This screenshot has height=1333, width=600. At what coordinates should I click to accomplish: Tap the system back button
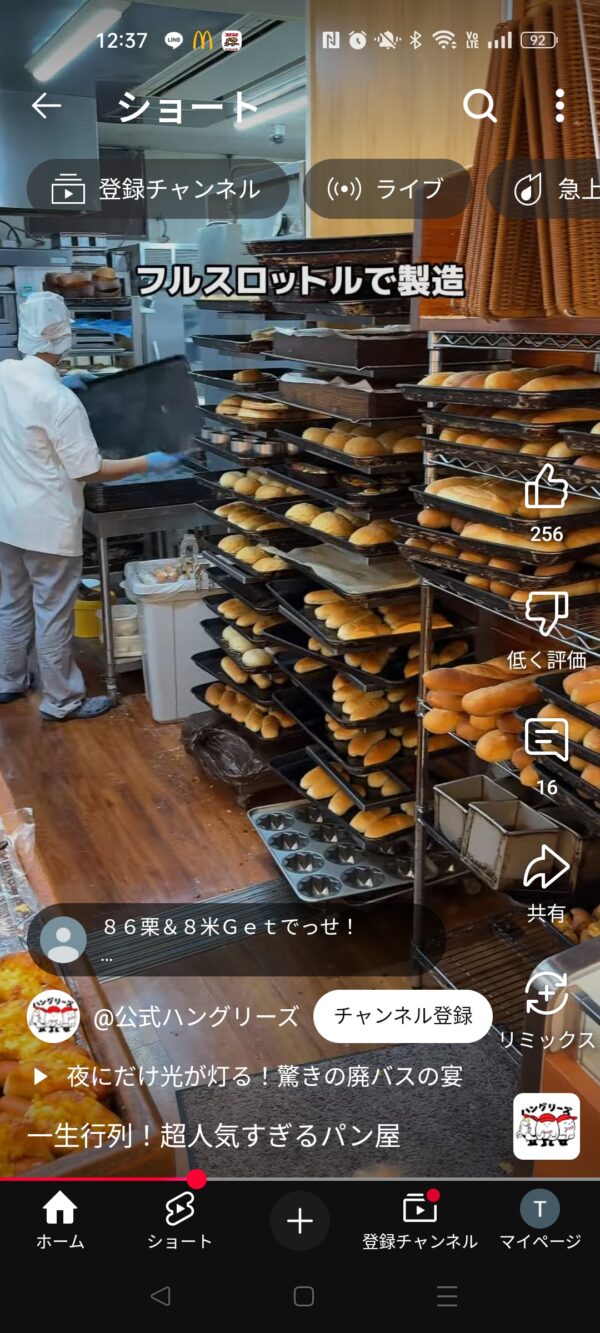pyautogui.click(x=160, y=1297)
